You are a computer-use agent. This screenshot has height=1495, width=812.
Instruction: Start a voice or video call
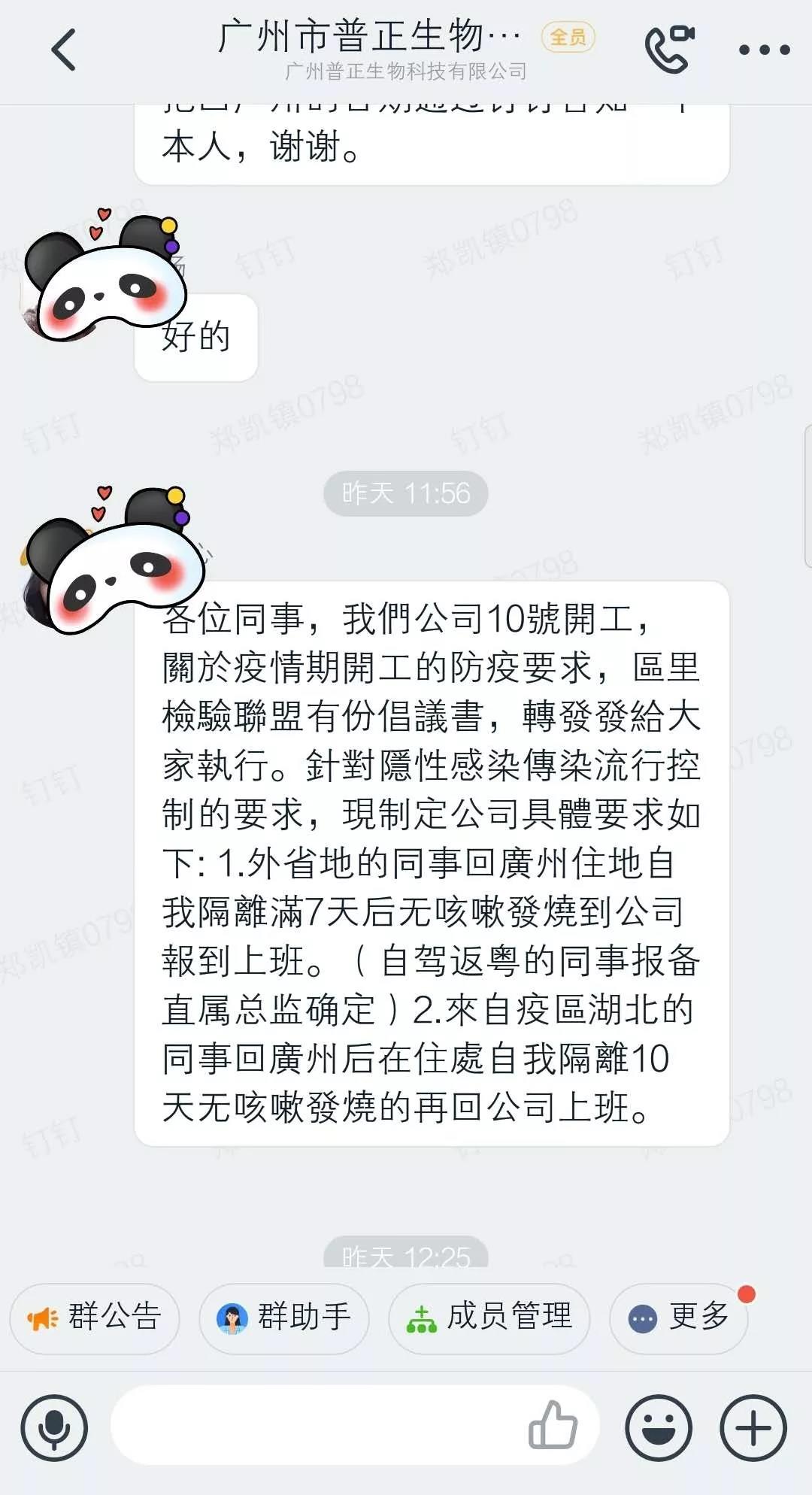click(668, 50)
